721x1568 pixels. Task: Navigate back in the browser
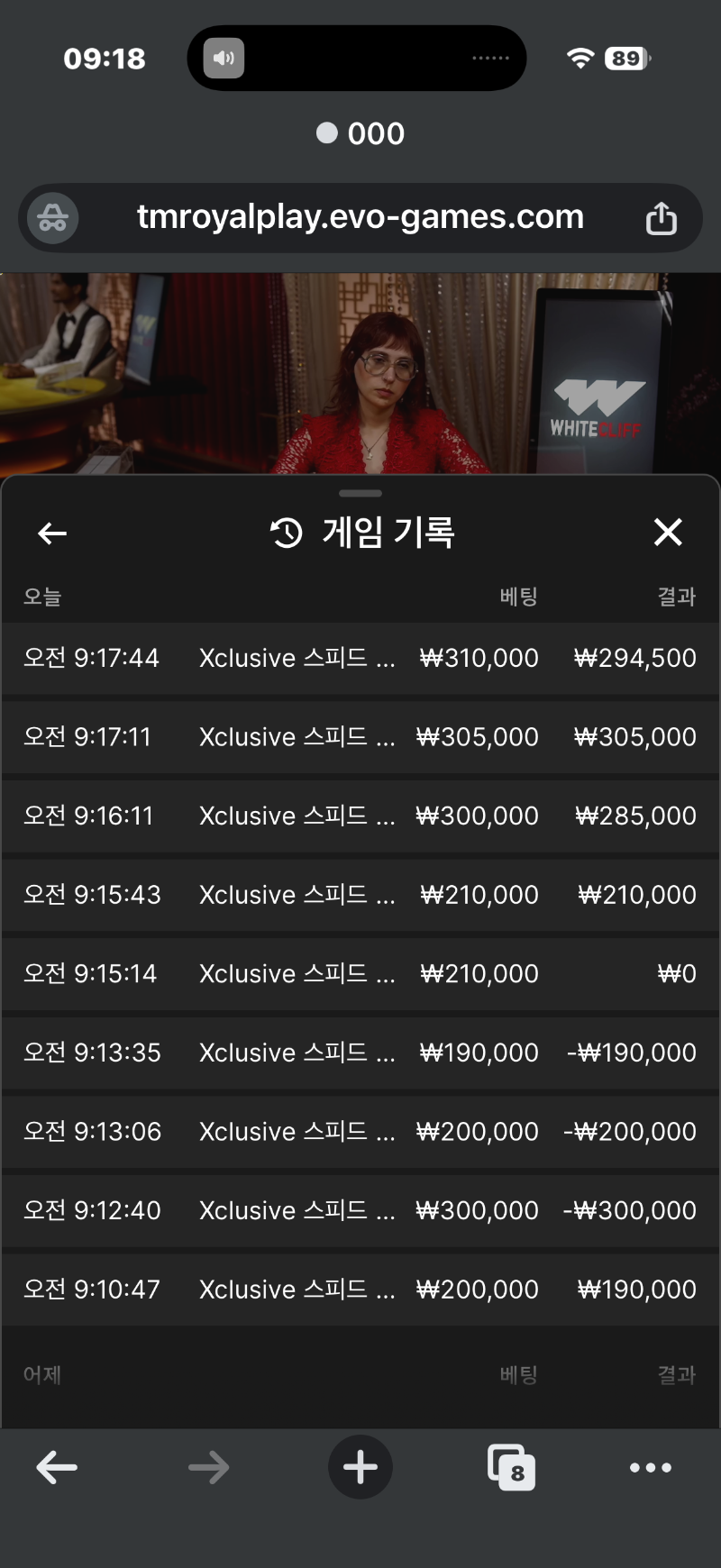[x=57, y=1467]
